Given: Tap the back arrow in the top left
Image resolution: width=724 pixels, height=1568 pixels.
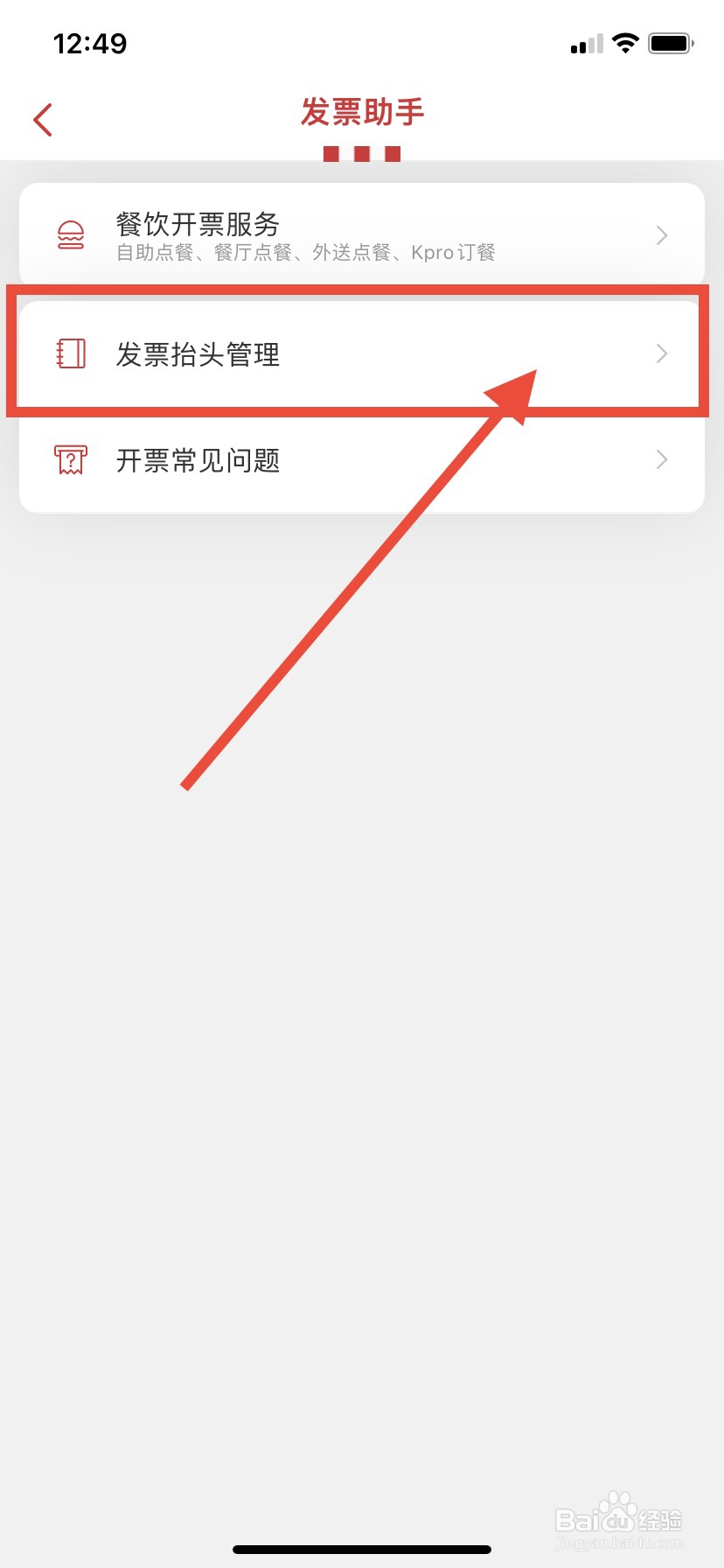Looking at the screenshot, I should tap(41, 118).
